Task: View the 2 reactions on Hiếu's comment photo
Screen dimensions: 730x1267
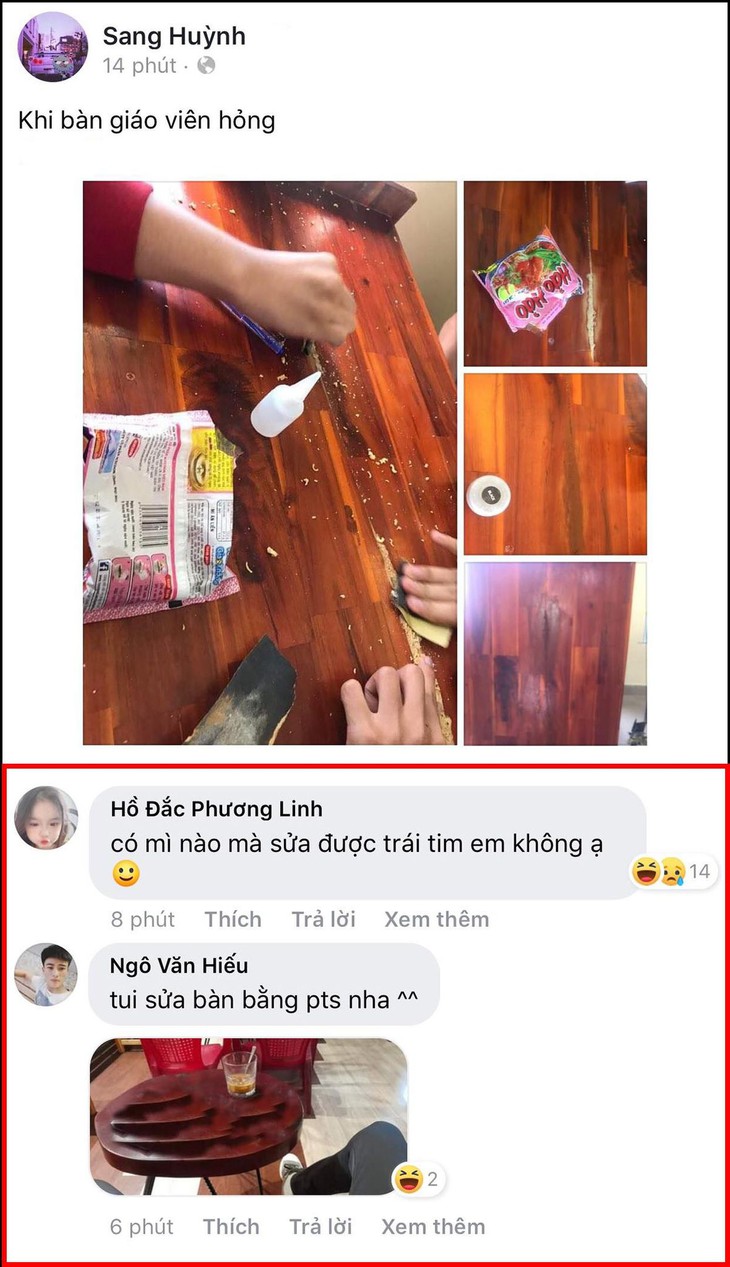Action: click(x=417, y=1180)
